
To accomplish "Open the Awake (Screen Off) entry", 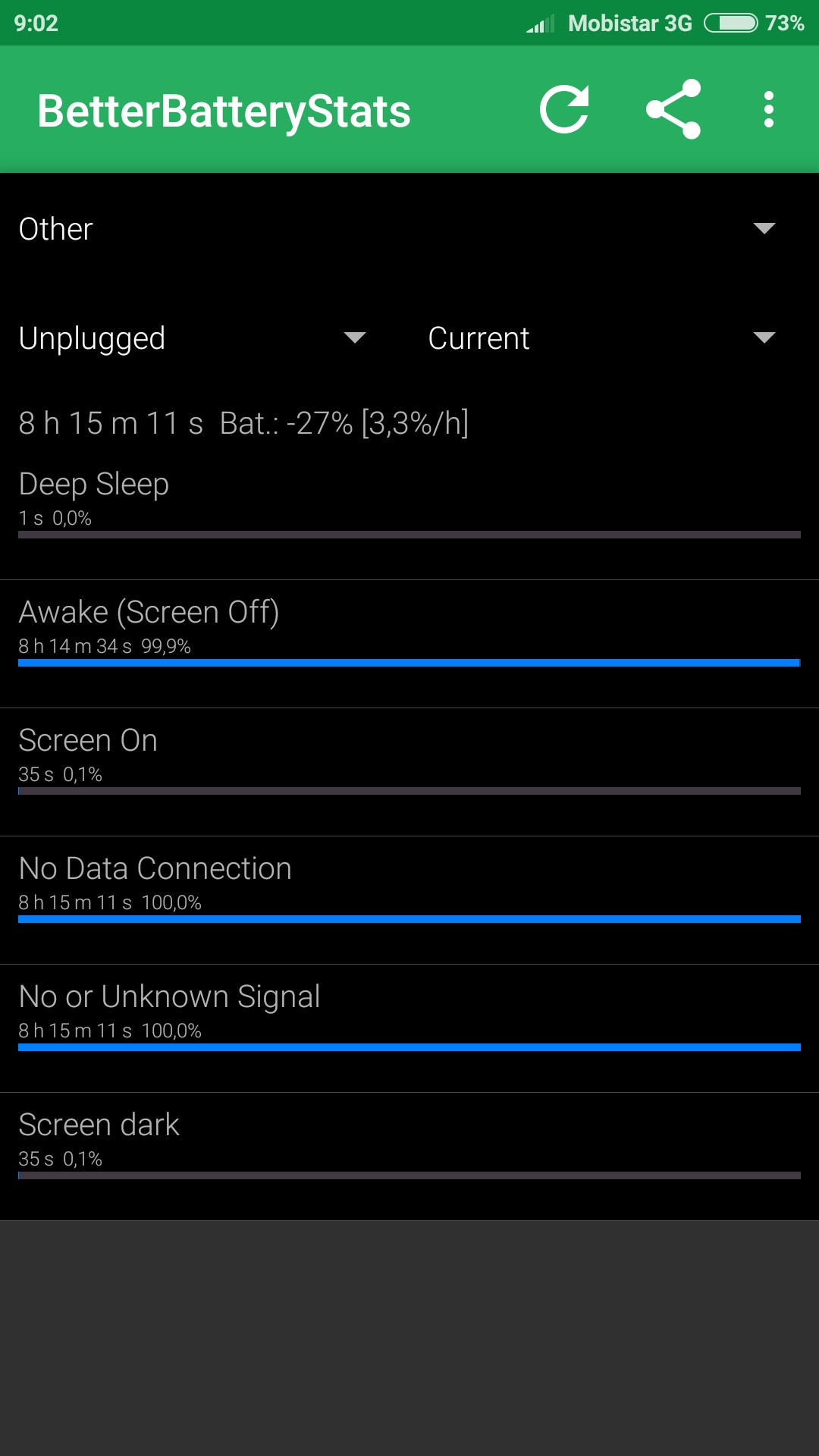I will coord(409,644).
